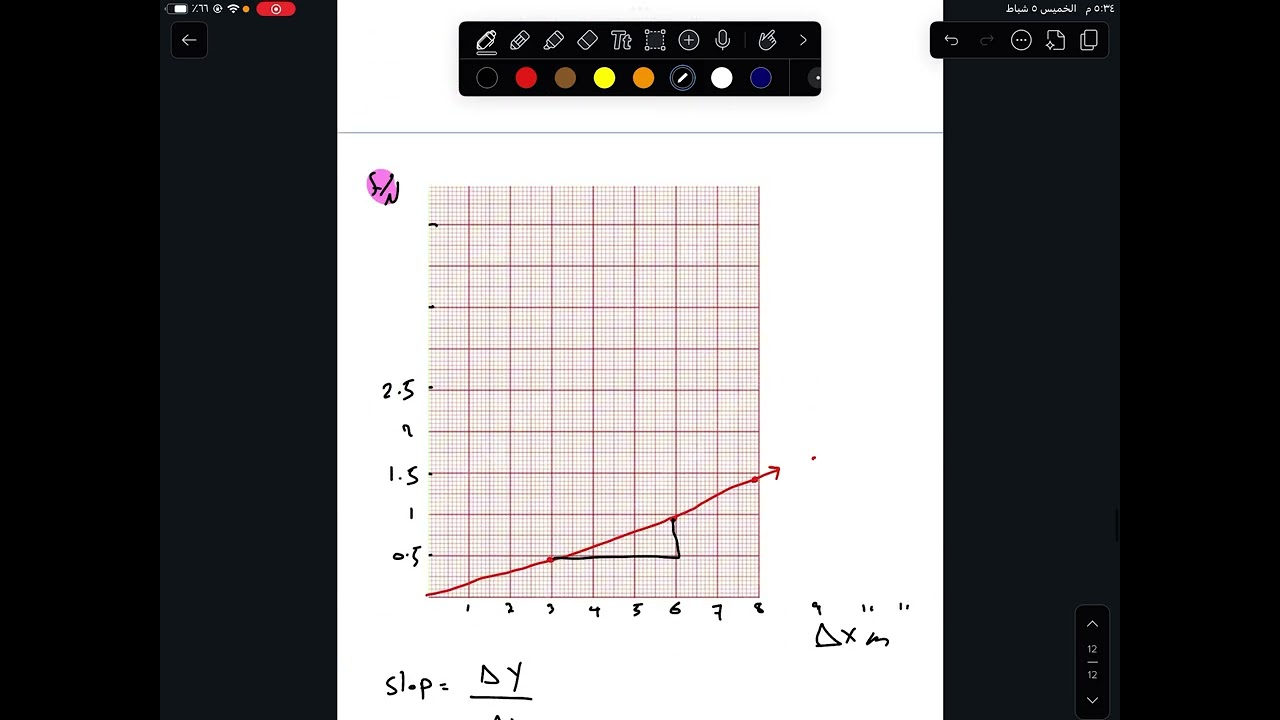Open the add media plus menu
Image resolution: width=1280 pixels, height=720 pixels.
(x=689, y=41)
